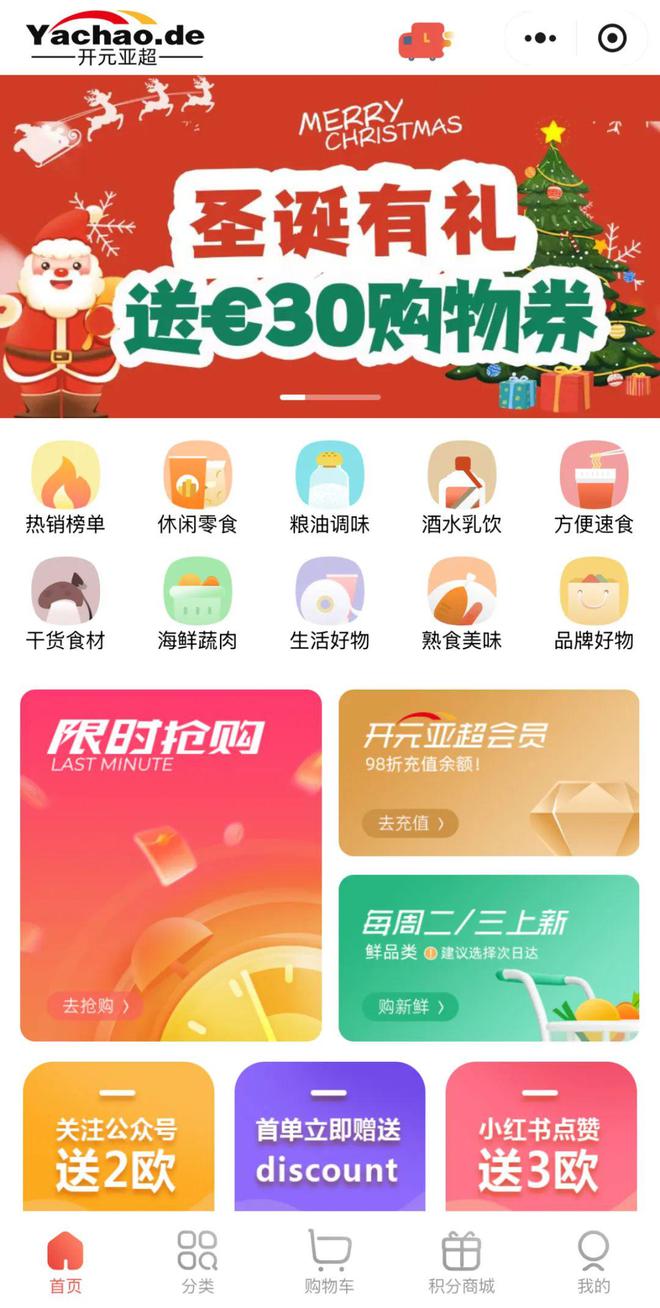
Task: View the 方便速食 category
Action: 594,488
